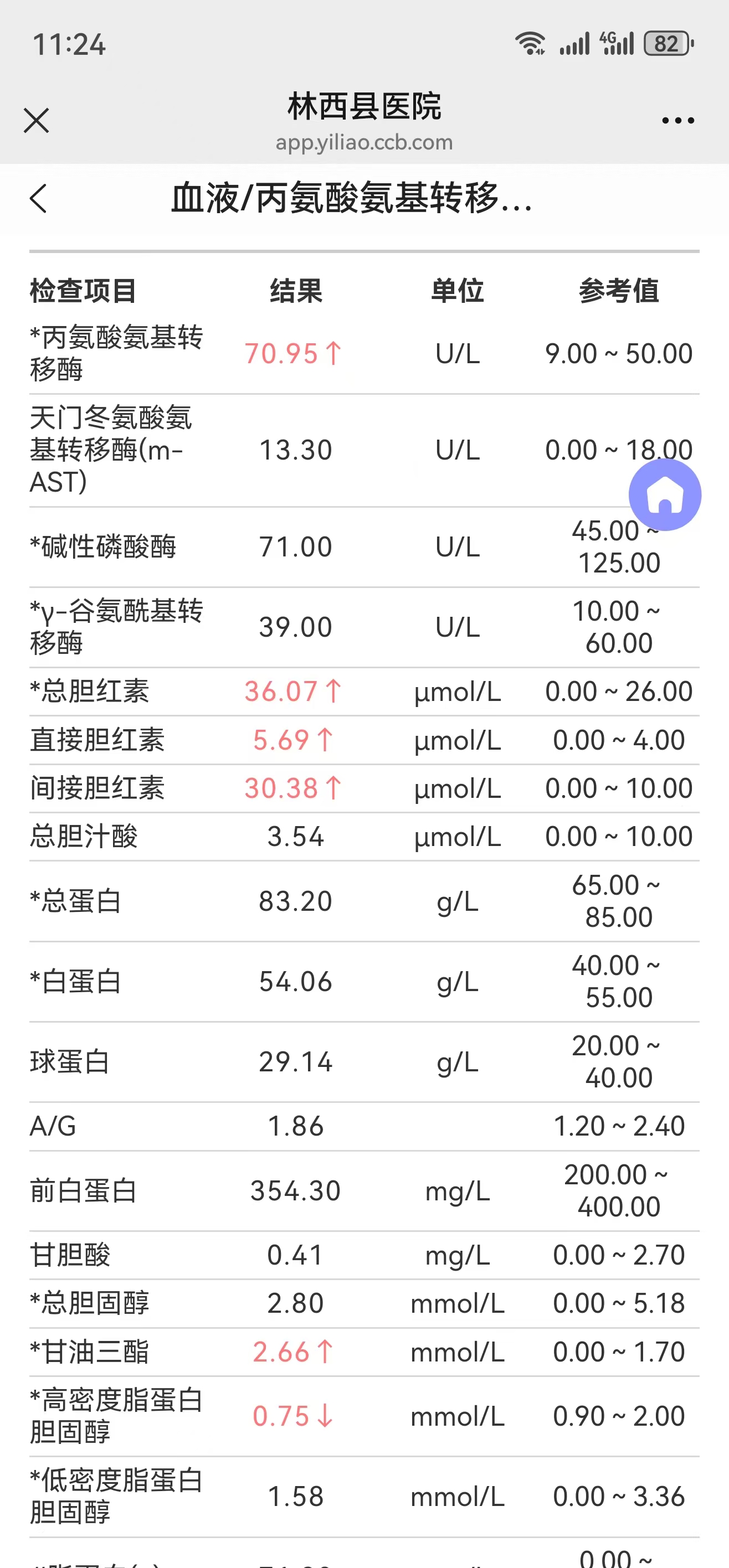Screen dimensions: 729x1568
Task: Go back from the blood test report
Action: (38, 198)
